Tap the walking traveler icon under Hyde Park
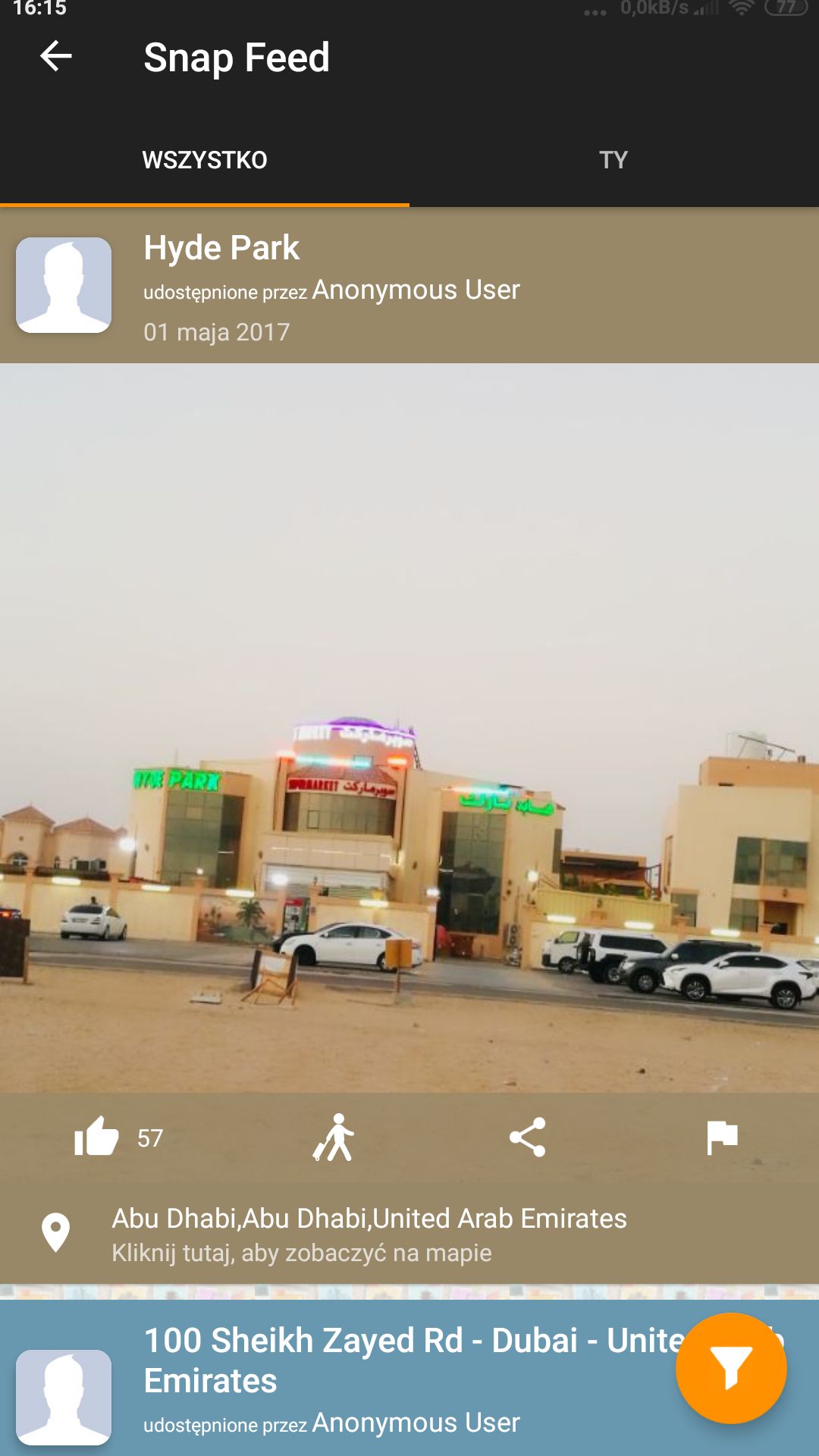The height and width of the screenshot is (1456, 819). coord(334,1137)
